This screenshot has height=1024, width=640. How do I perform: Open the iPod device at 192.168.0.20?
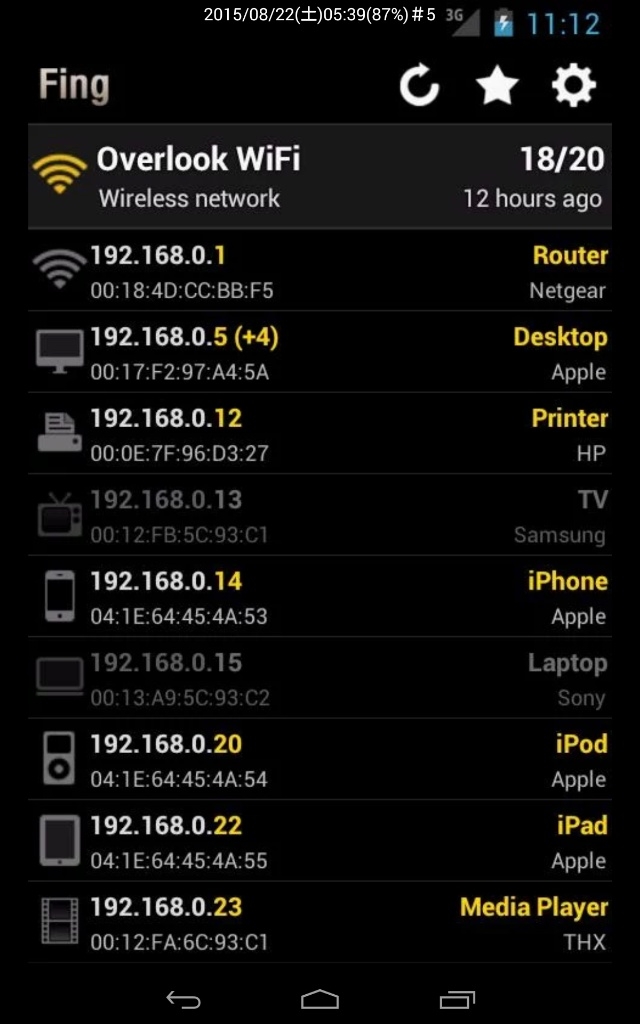pyautogui.click(x=320, y=760)
